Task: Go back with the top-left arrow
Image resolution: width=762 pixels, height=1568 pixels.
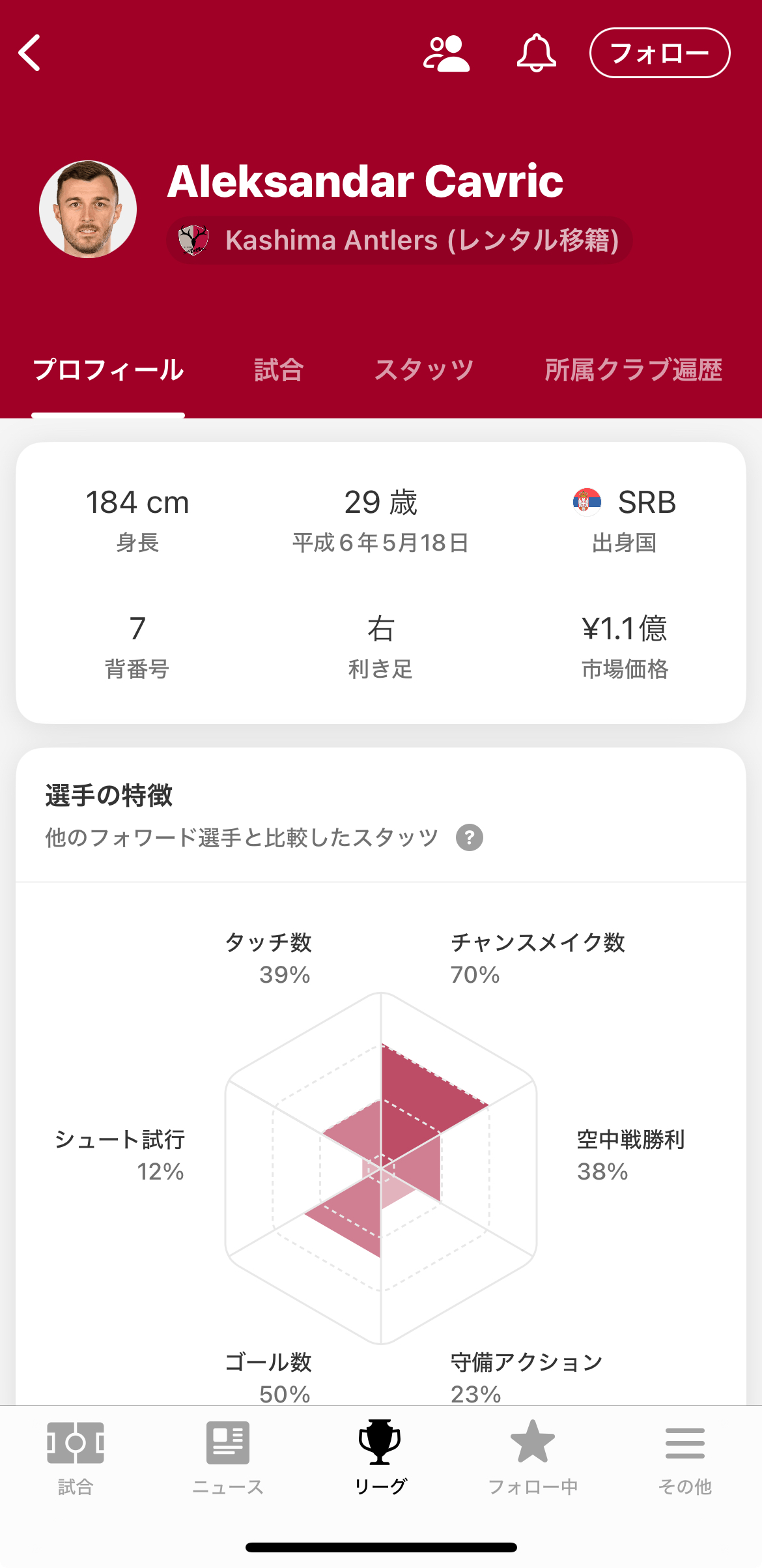Action: pos(30,53)
